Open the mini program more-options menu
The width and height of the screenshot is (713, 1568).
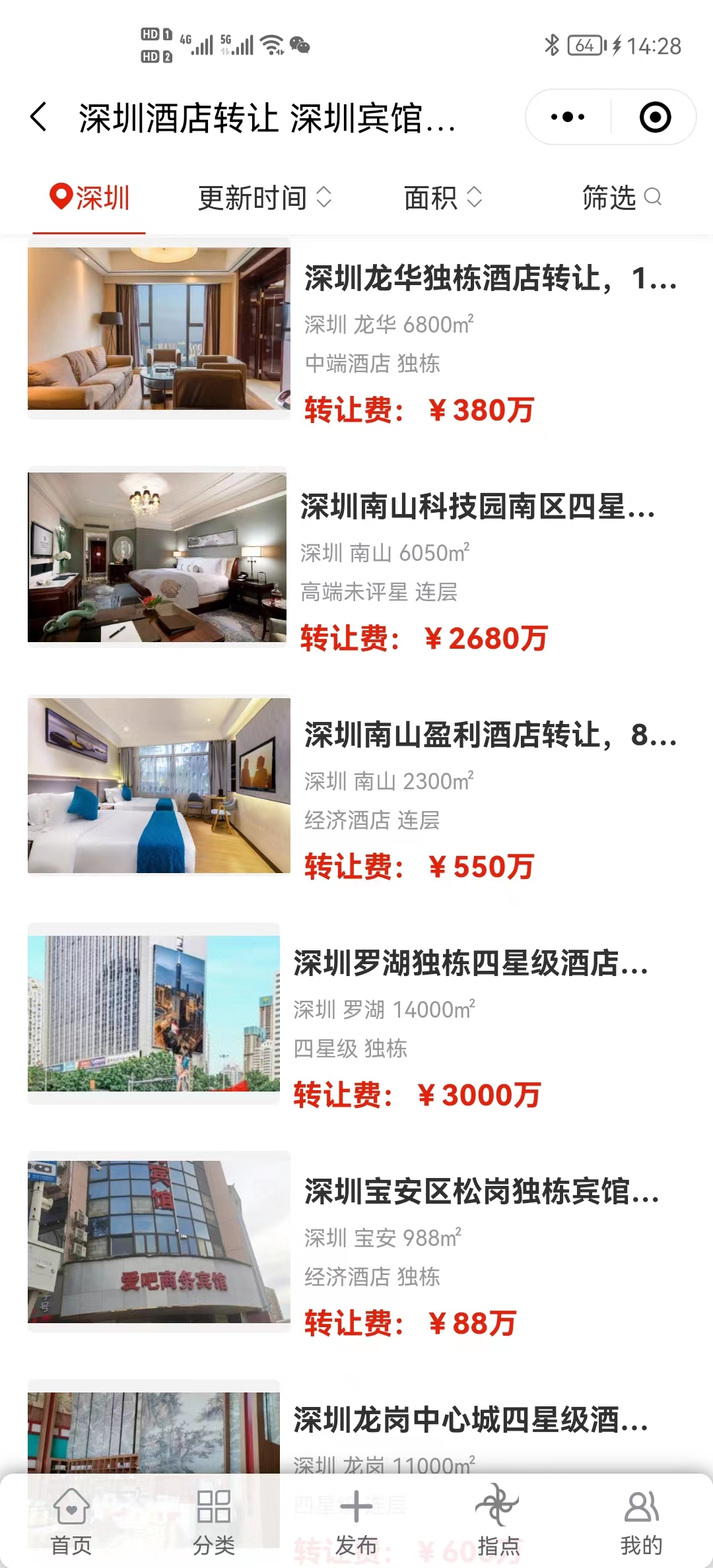click(568, 117)
